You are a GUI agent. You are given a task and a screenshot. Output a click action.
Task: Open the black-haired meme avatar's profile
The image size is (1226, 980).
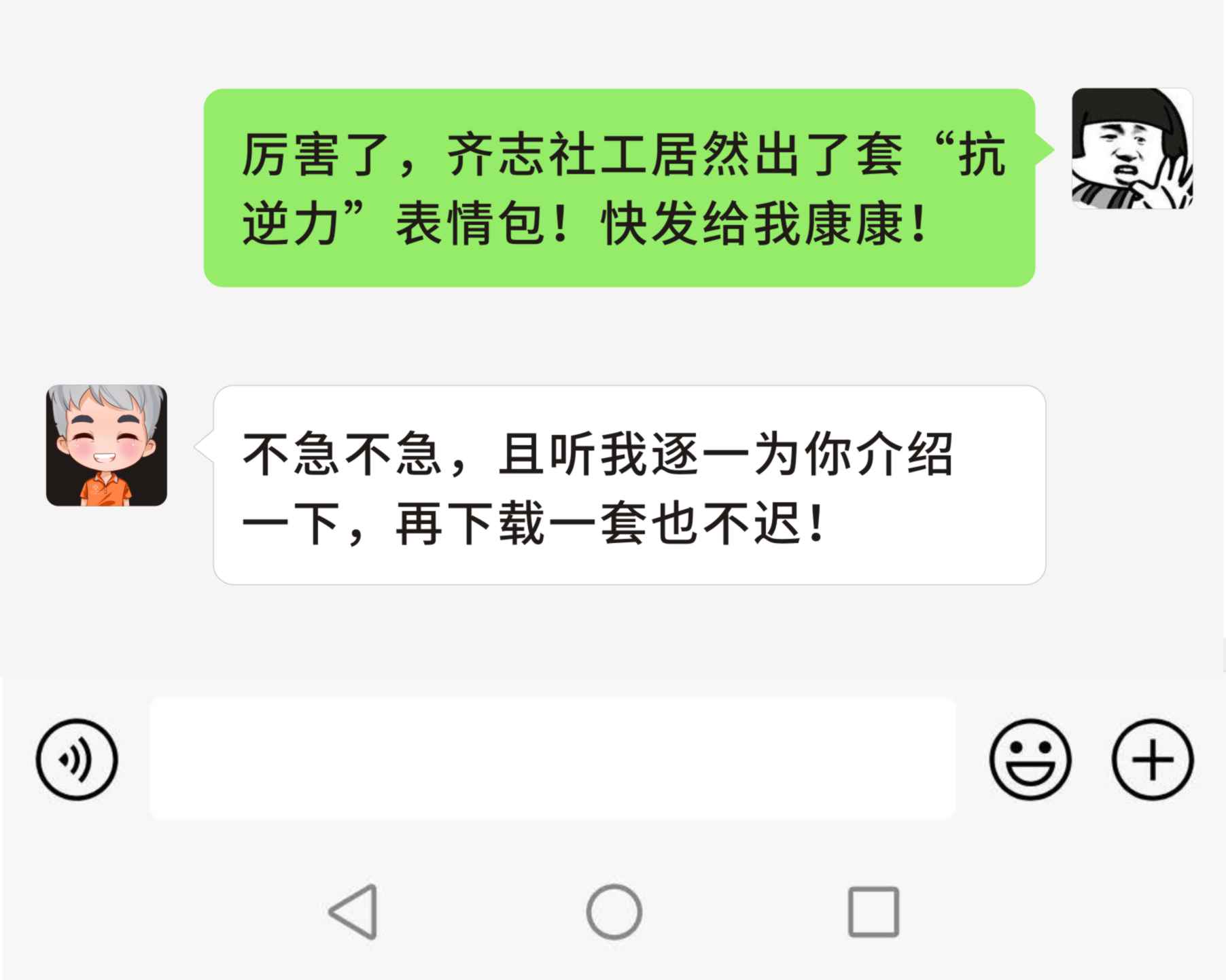[1132, 148]
